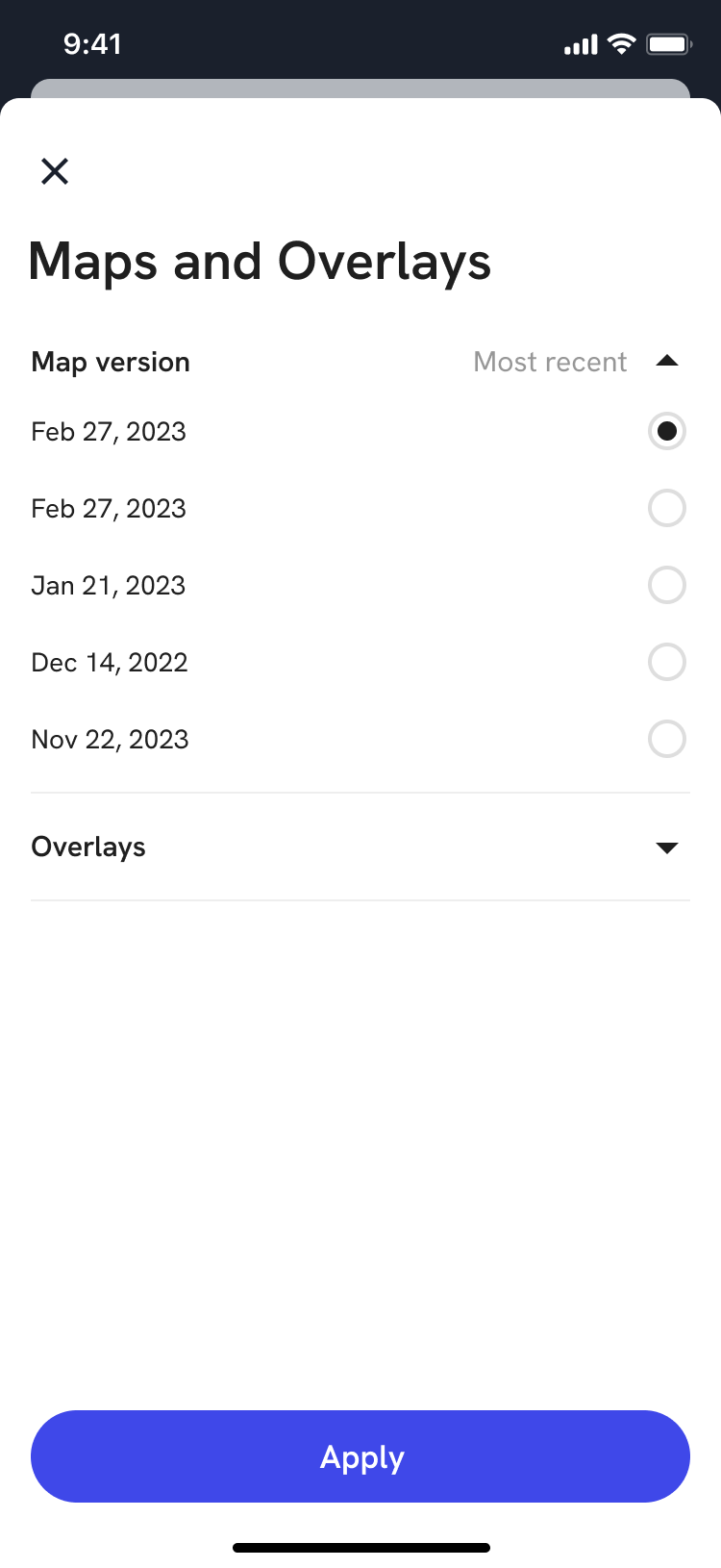Tap the already selected Feb 27, 2023 radio button
This screenshot has height=1568, width=721.
click(666, 431)
